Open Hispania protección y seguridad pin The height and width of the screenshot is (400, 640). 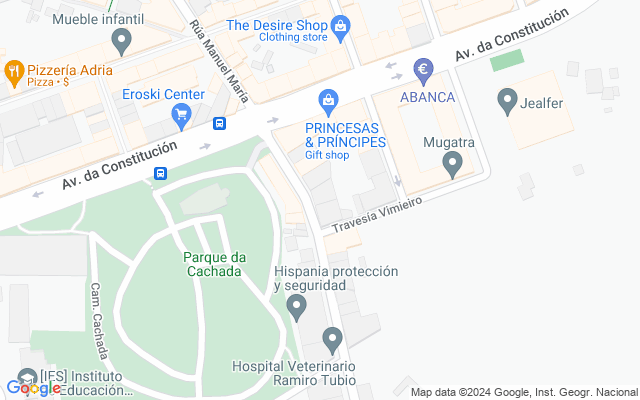click(x=296, y=308)
